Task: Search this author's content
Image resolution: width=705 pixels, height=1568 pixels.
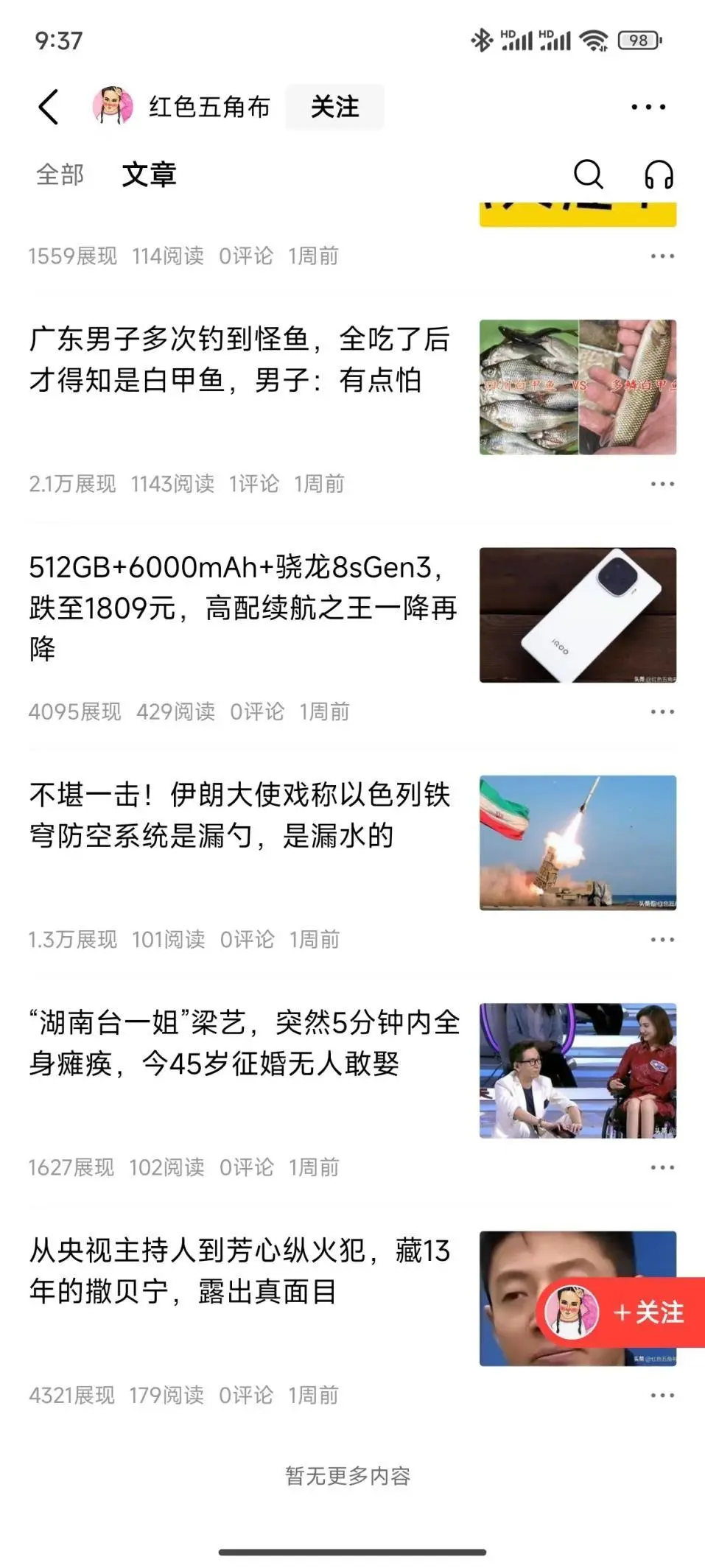Action: click(x=588, y=175)
